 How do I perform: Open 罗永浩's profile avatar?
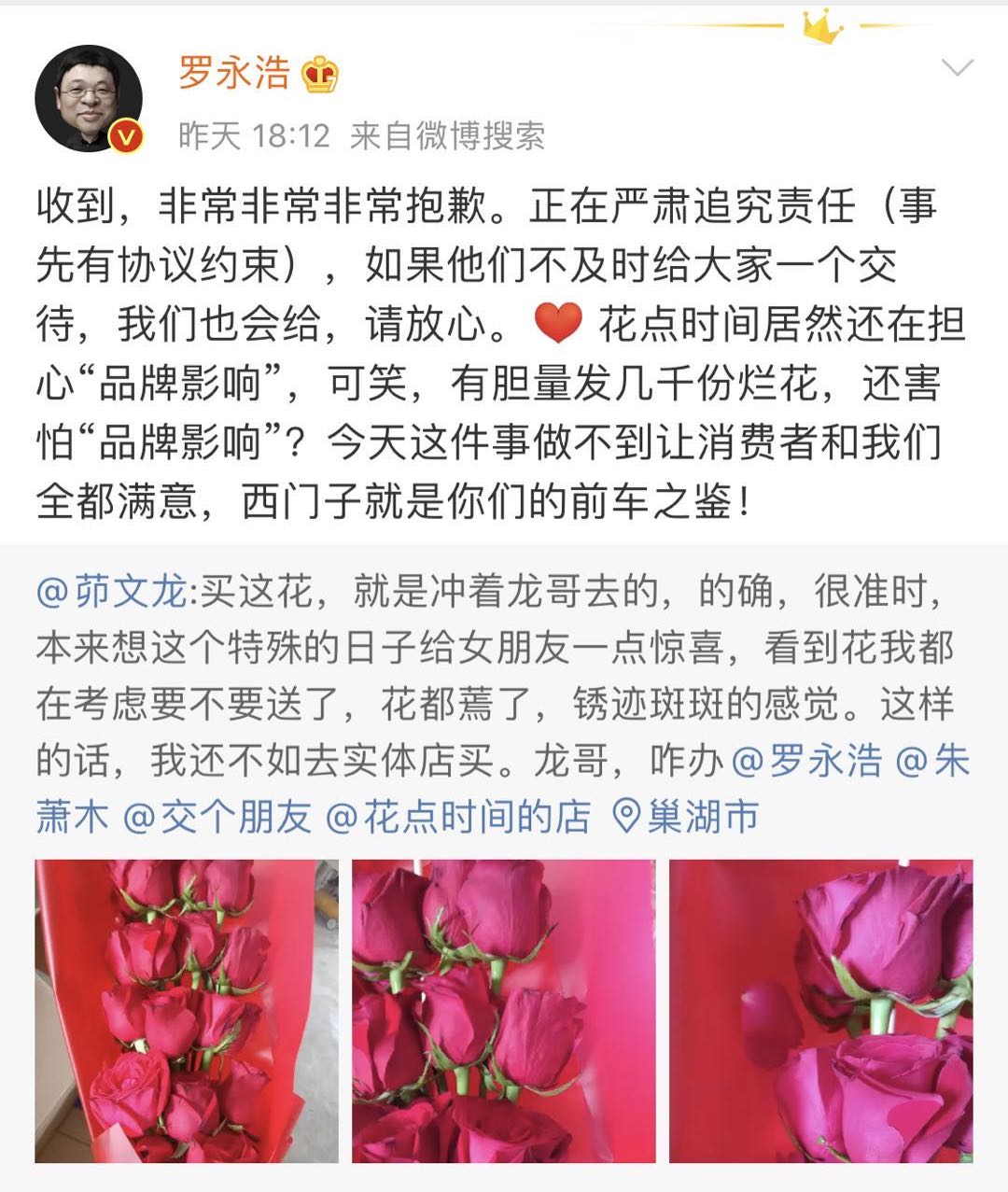89,98
